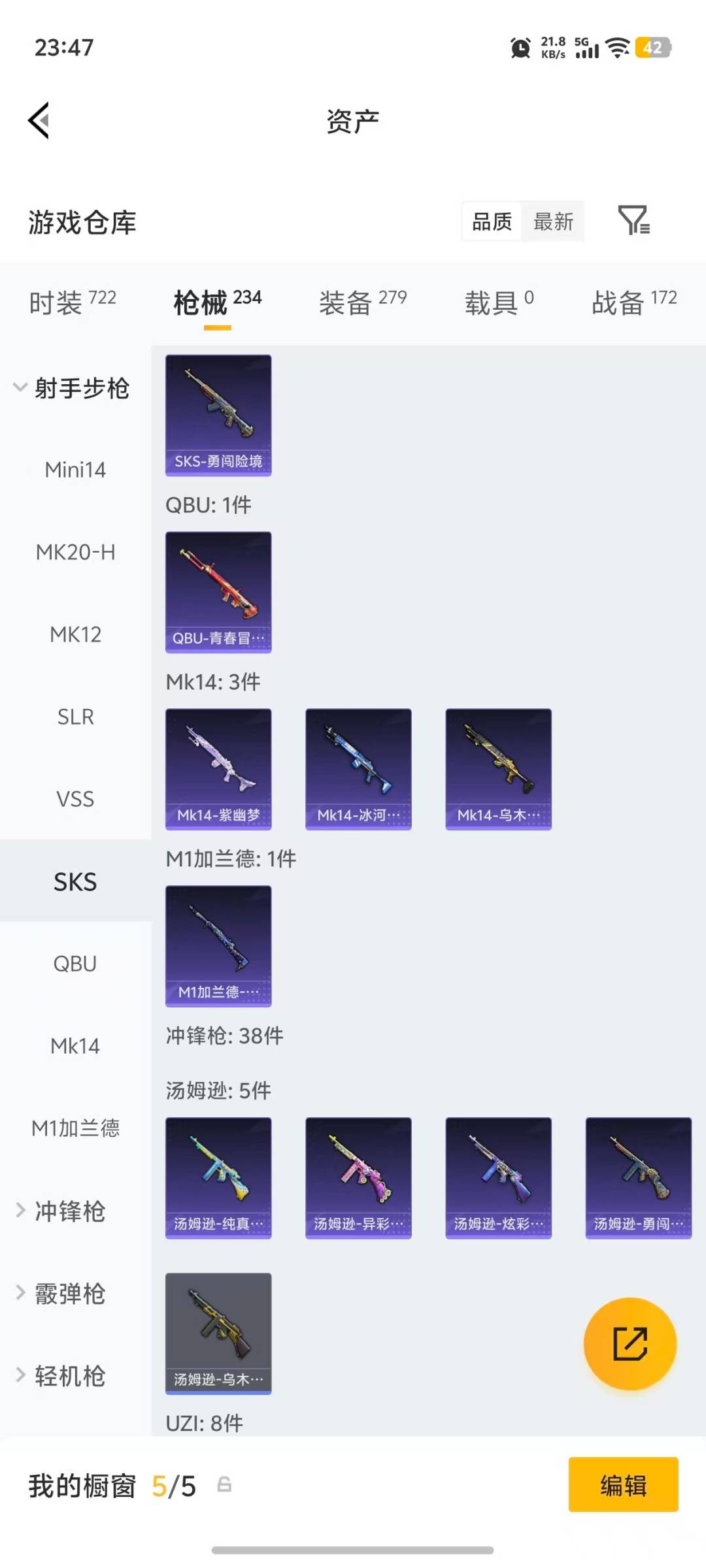Image resolution: width=706 pixels, height=1568 pixels.
Task: Tap the 编辑 button
Action: click(623, 1484)
